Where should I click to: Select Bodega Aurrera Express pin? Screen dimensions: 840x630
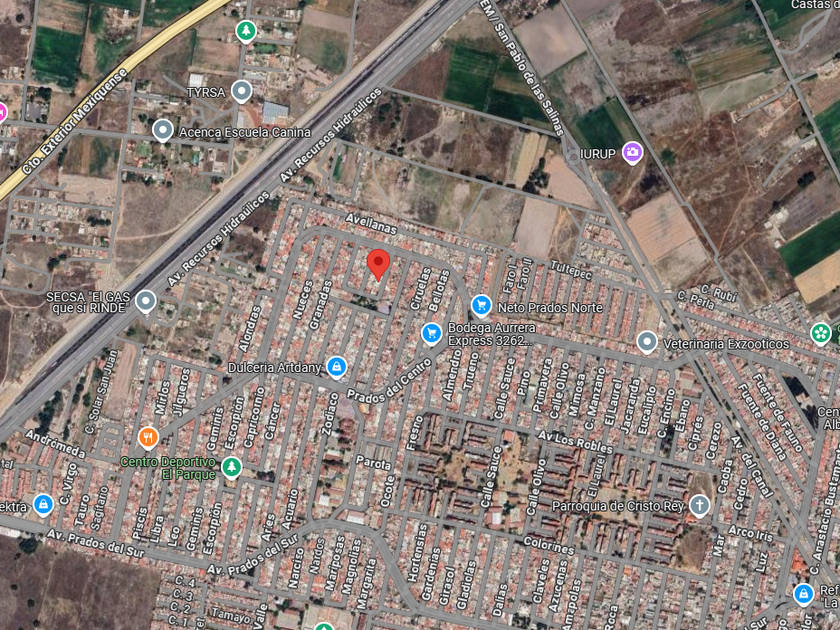432,334
